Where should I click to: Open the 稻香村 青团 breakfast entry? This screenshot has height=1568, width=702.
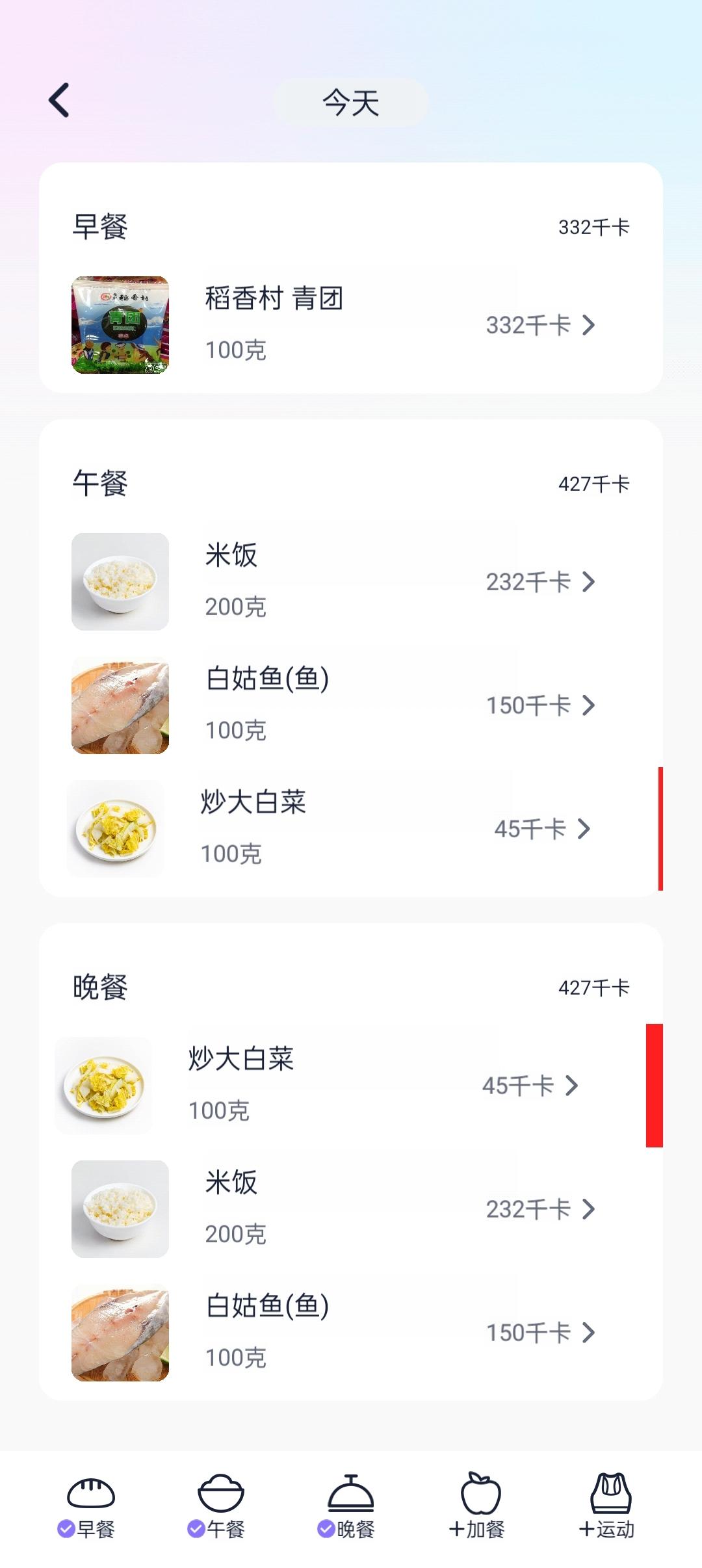coord(351,325)
